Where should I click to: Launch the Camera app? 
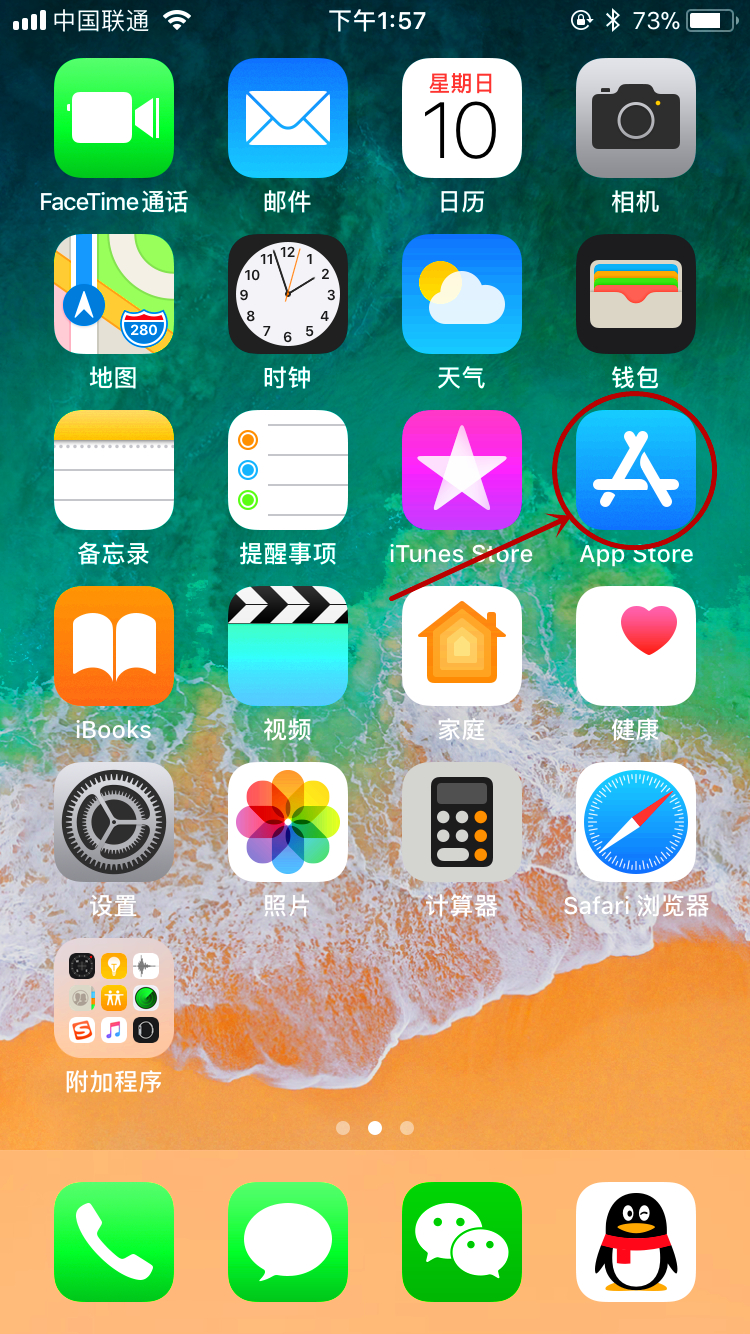coord(636,118)
